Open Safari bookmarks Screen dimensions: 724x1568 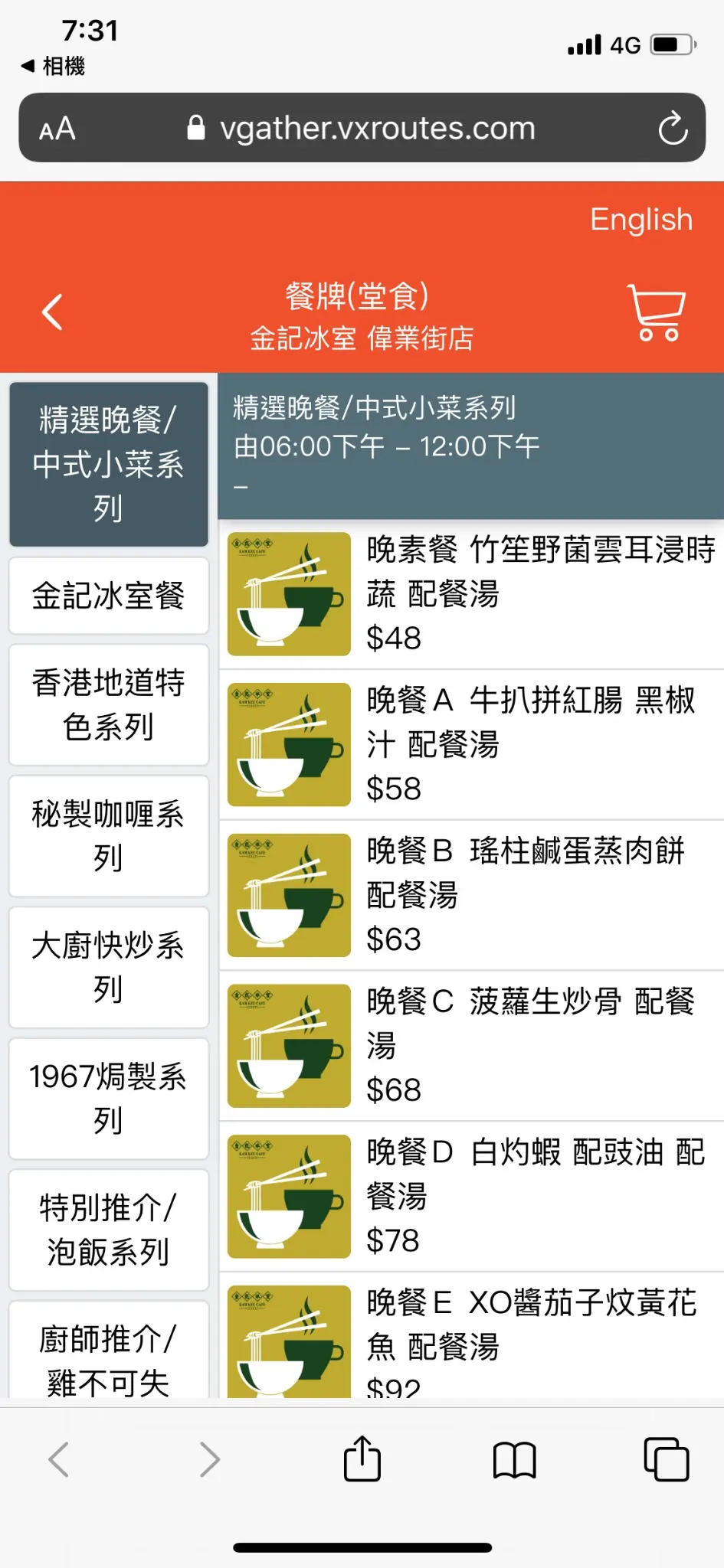click(514, 1459)
